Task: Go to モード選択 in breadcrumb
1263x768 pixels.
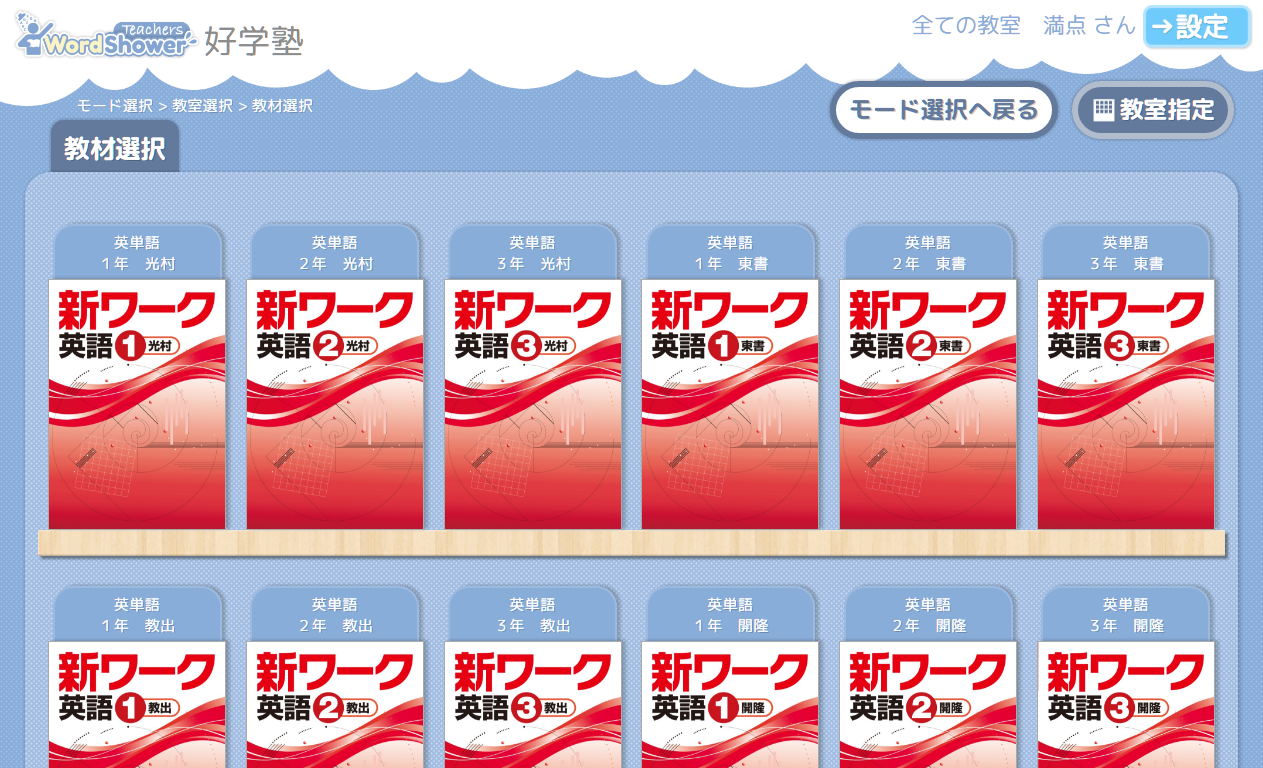Action: (115, 106)
